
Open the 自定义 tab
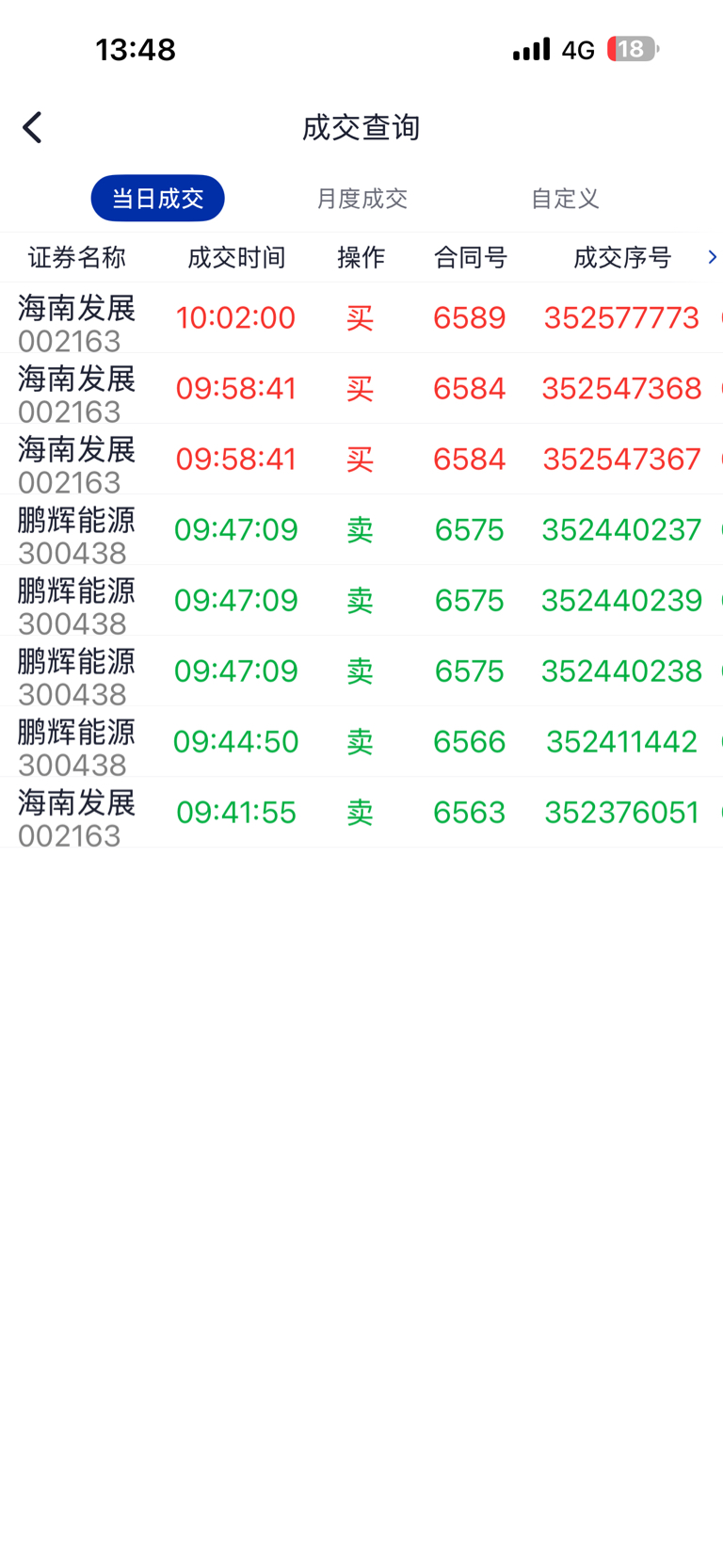coord(565,199)
